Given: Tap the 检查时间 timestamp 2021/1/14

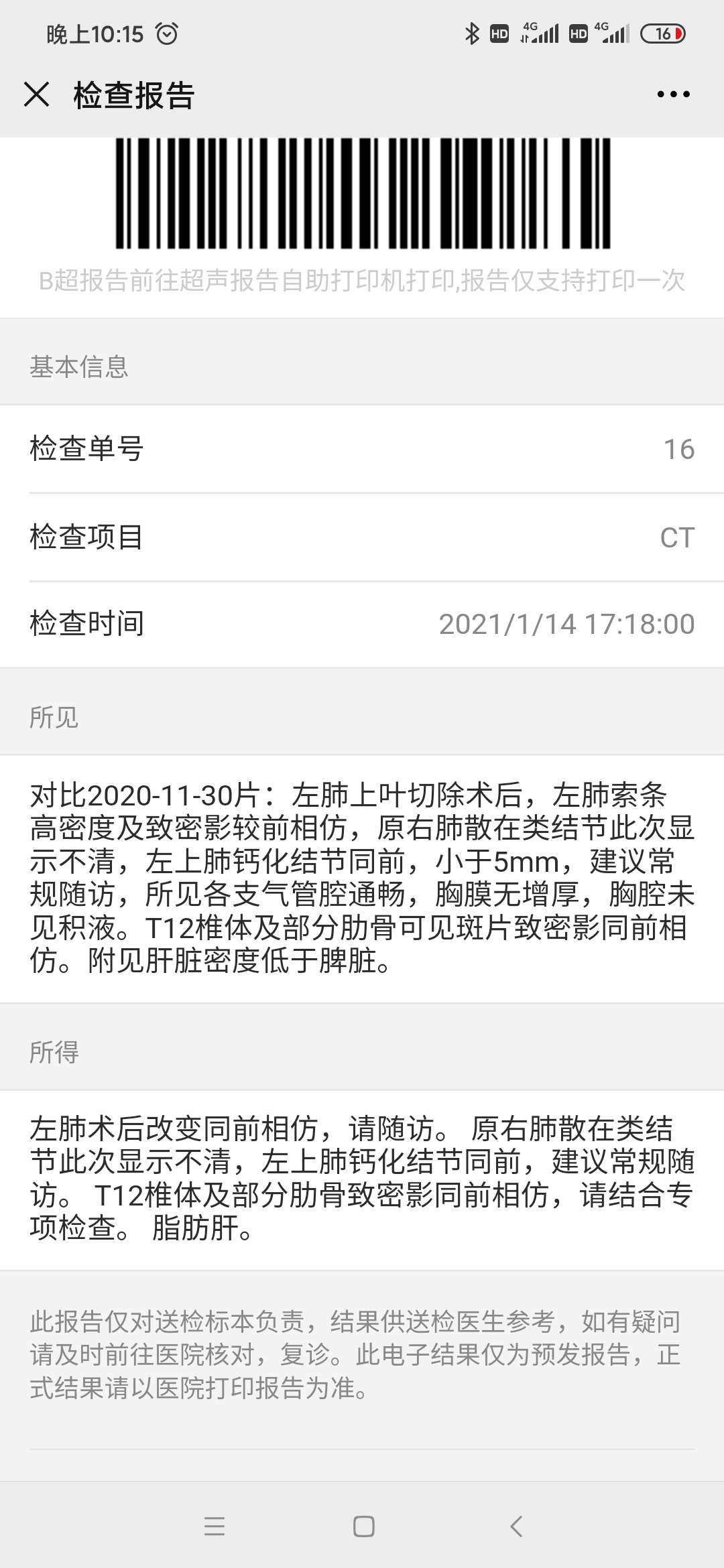Looking at the screenshot, I should tap(567, 623).
